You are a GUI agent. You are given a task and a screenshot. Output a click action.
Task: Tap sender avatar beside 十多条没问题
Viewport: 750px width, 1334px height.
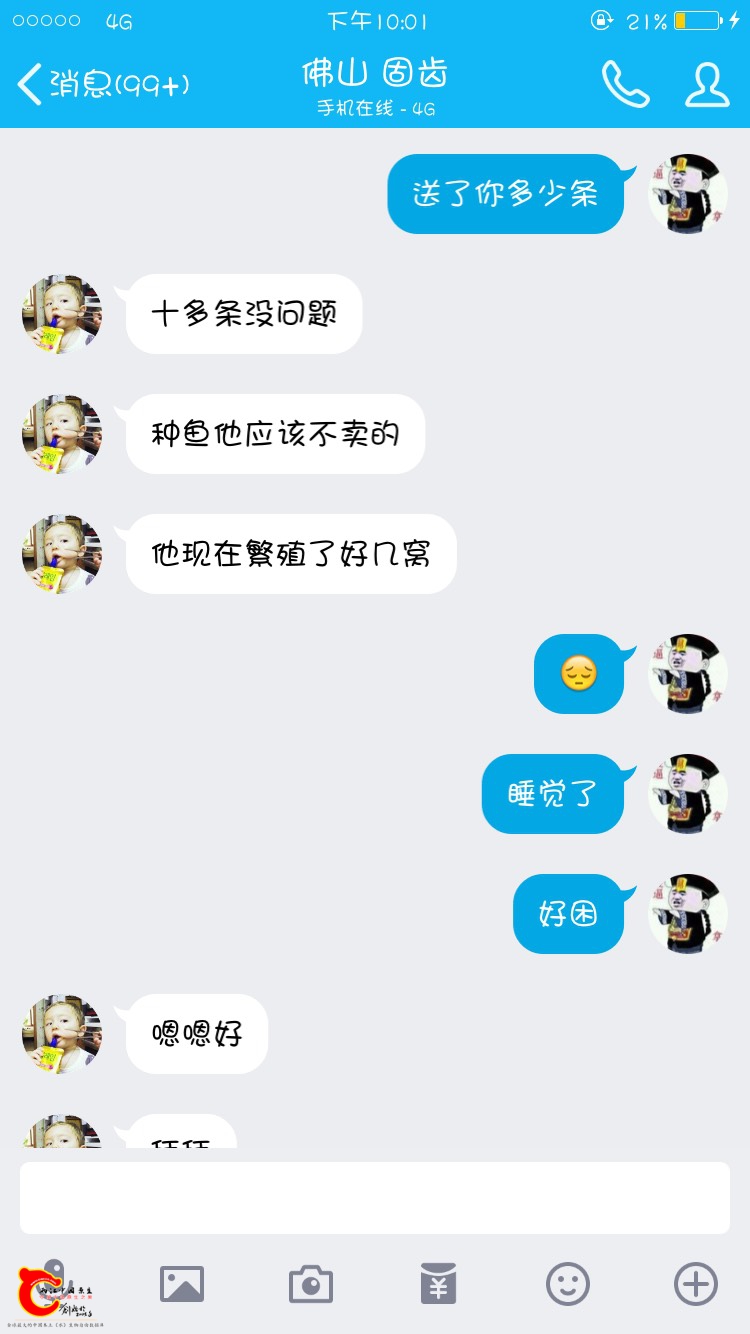[62, 314]
